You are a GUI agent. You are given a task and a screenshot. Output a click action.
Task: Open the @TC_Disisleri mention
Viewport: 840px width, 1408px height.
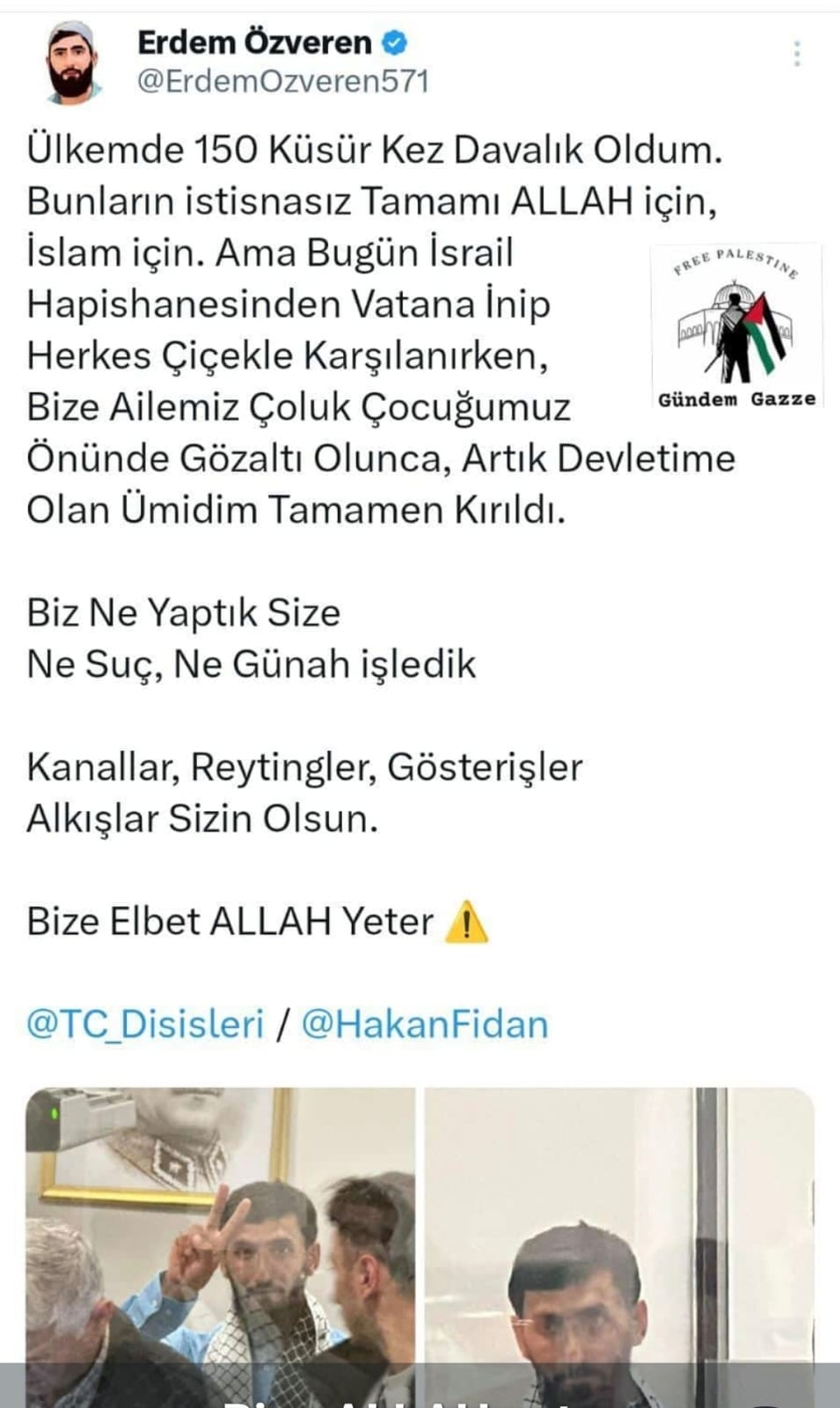pyautogui.click(x=145, y=1024)
